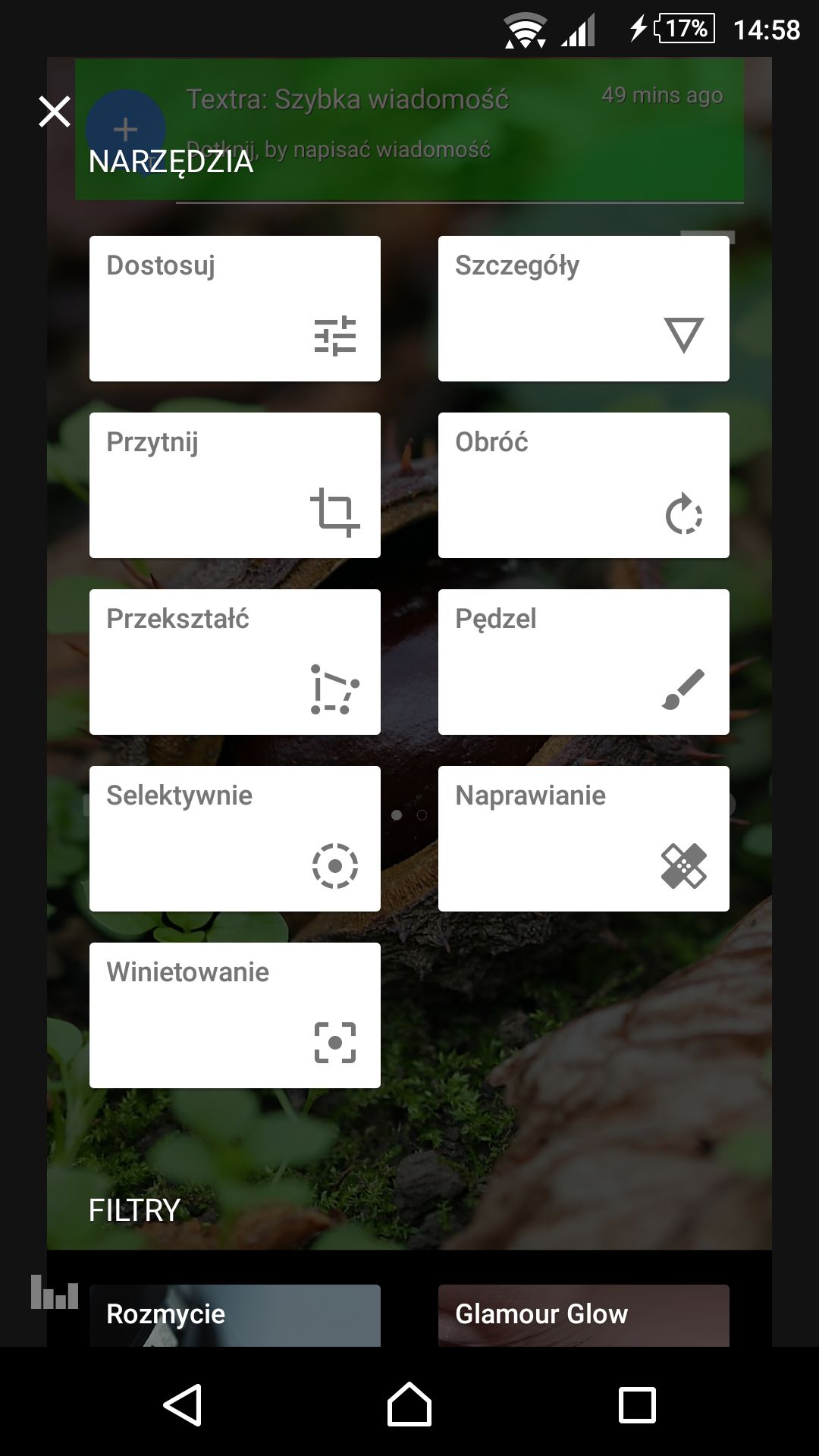
Task: Go back using the system back button
Action: click(183, 1404)
